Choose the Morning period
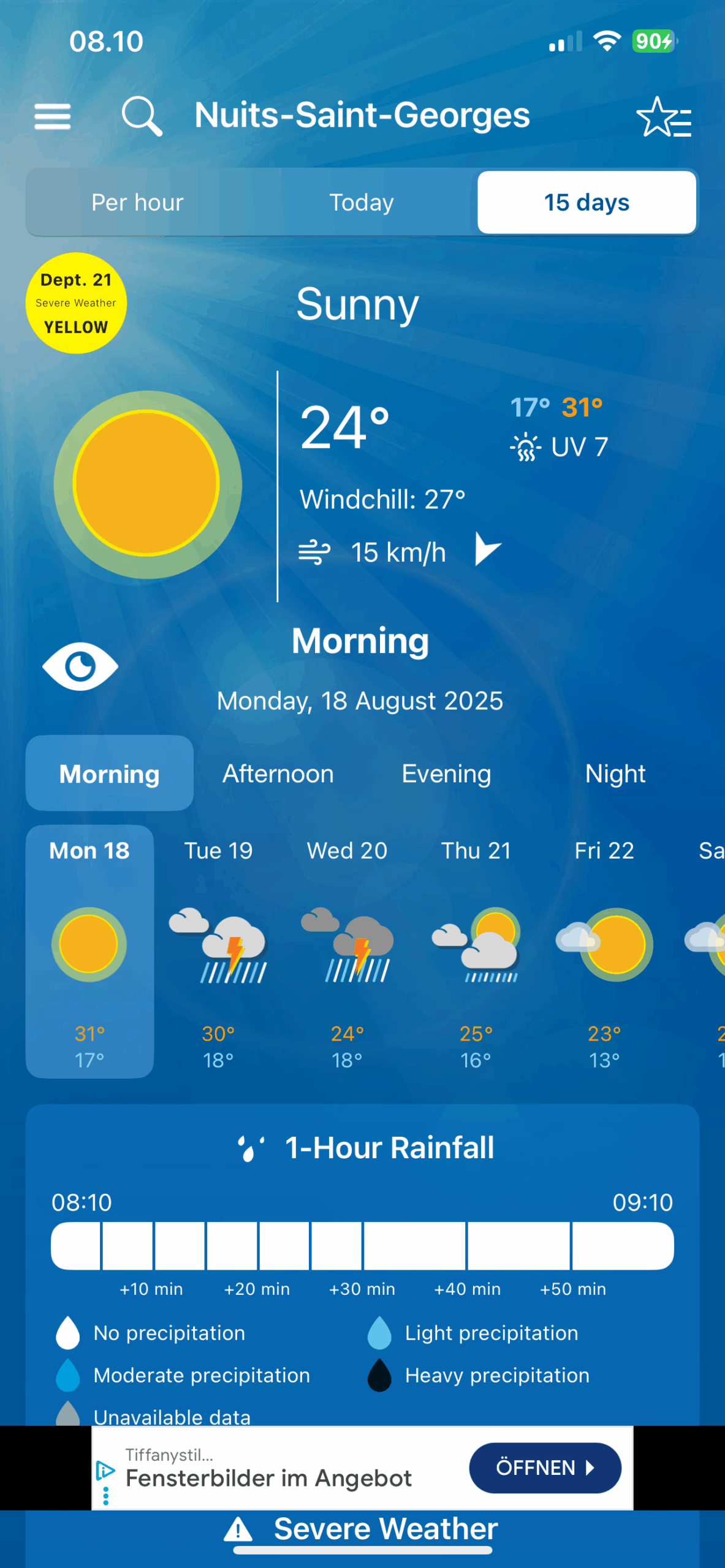This screenshot has height=1568, width=725. point(110,774)
